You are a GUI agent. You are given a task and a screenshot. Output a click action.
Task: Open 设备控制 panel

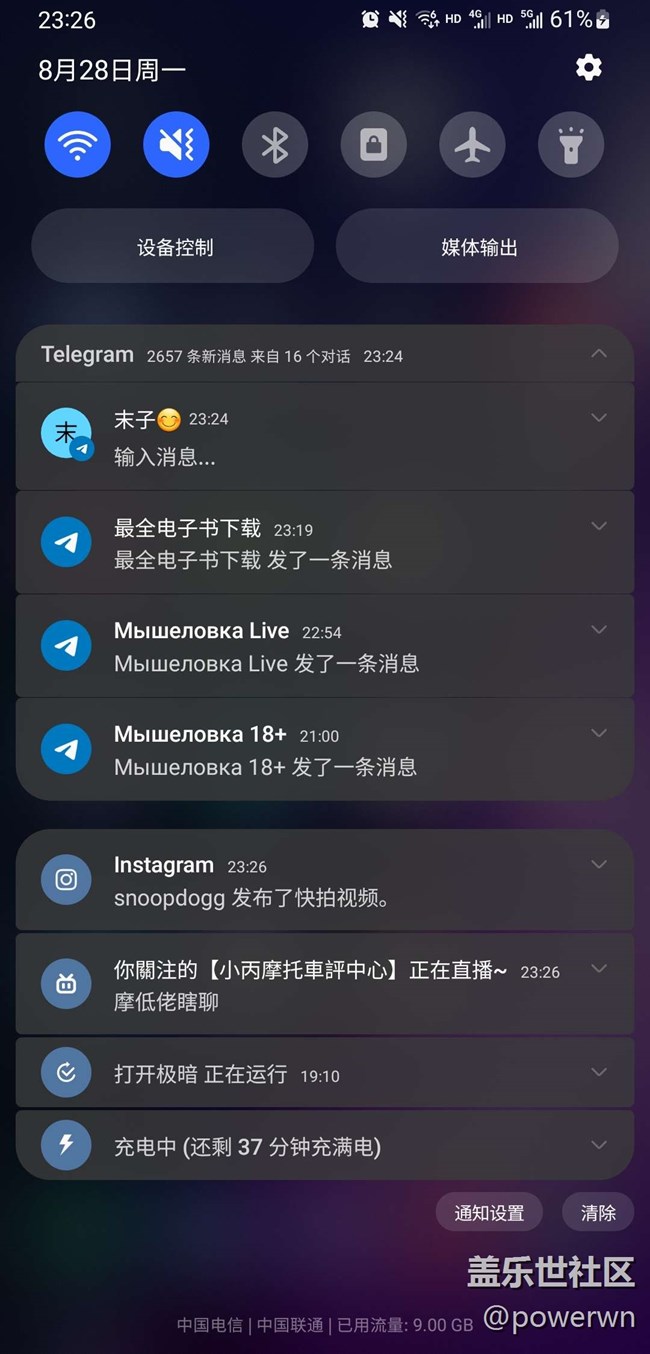click(x=174, y=247)
